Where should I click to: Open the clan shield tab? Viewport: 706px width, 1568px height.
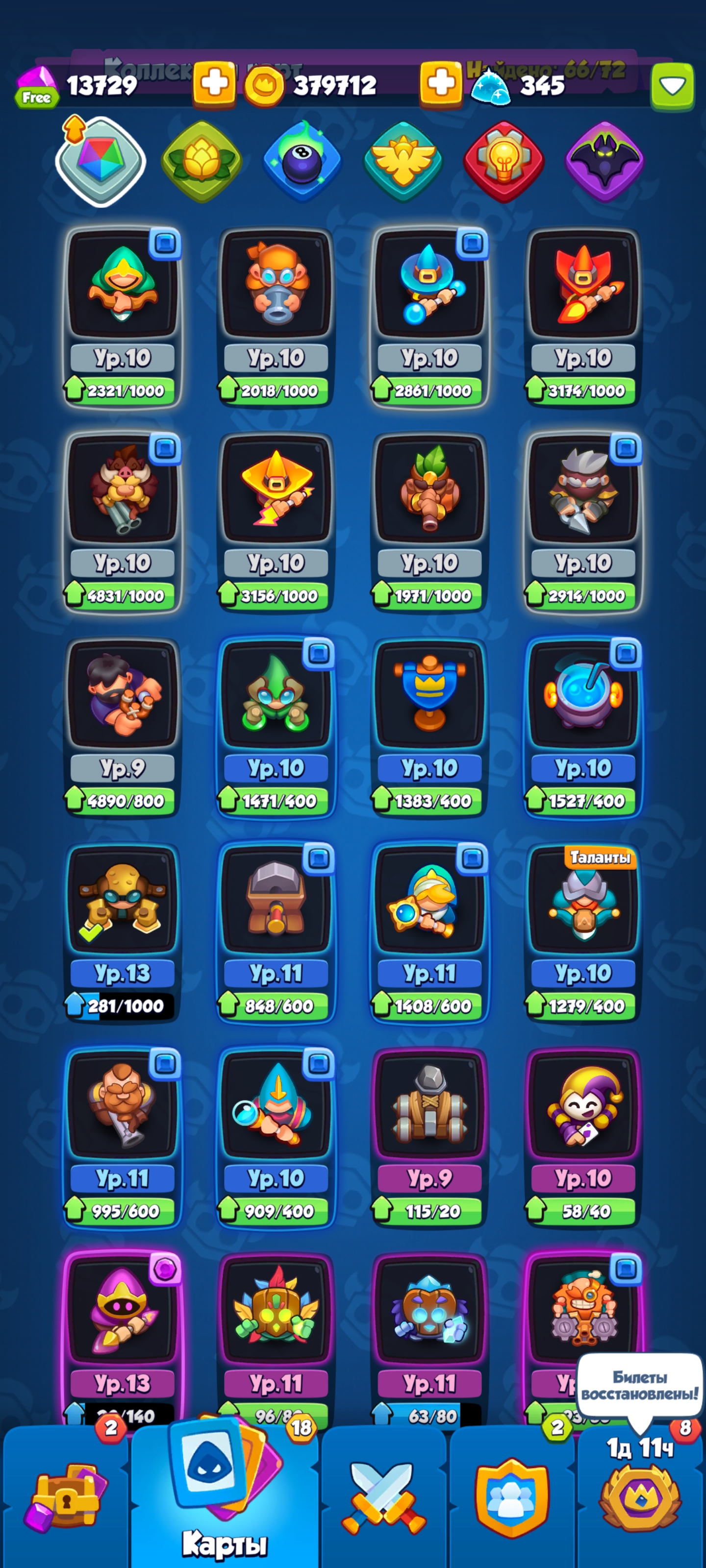512,1497
